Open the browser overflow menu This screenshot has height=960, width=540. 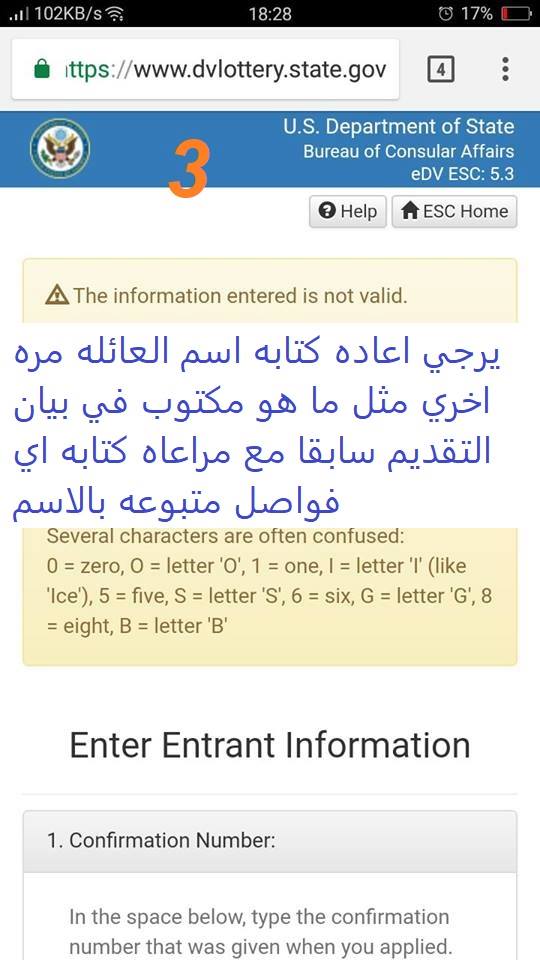point(505,69)
